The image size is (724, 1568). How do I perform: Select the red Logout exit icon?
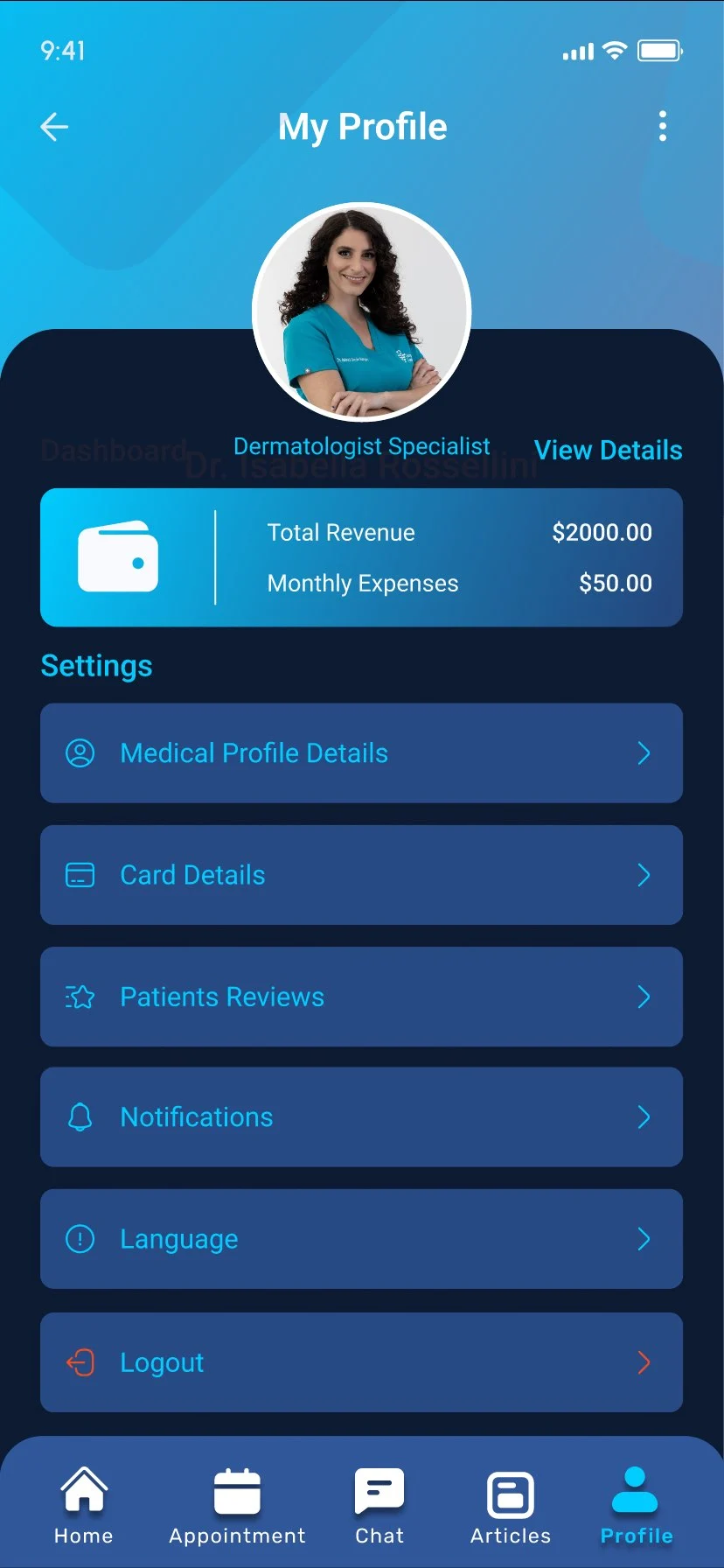pyautogui.click(x=80, y=1361)
